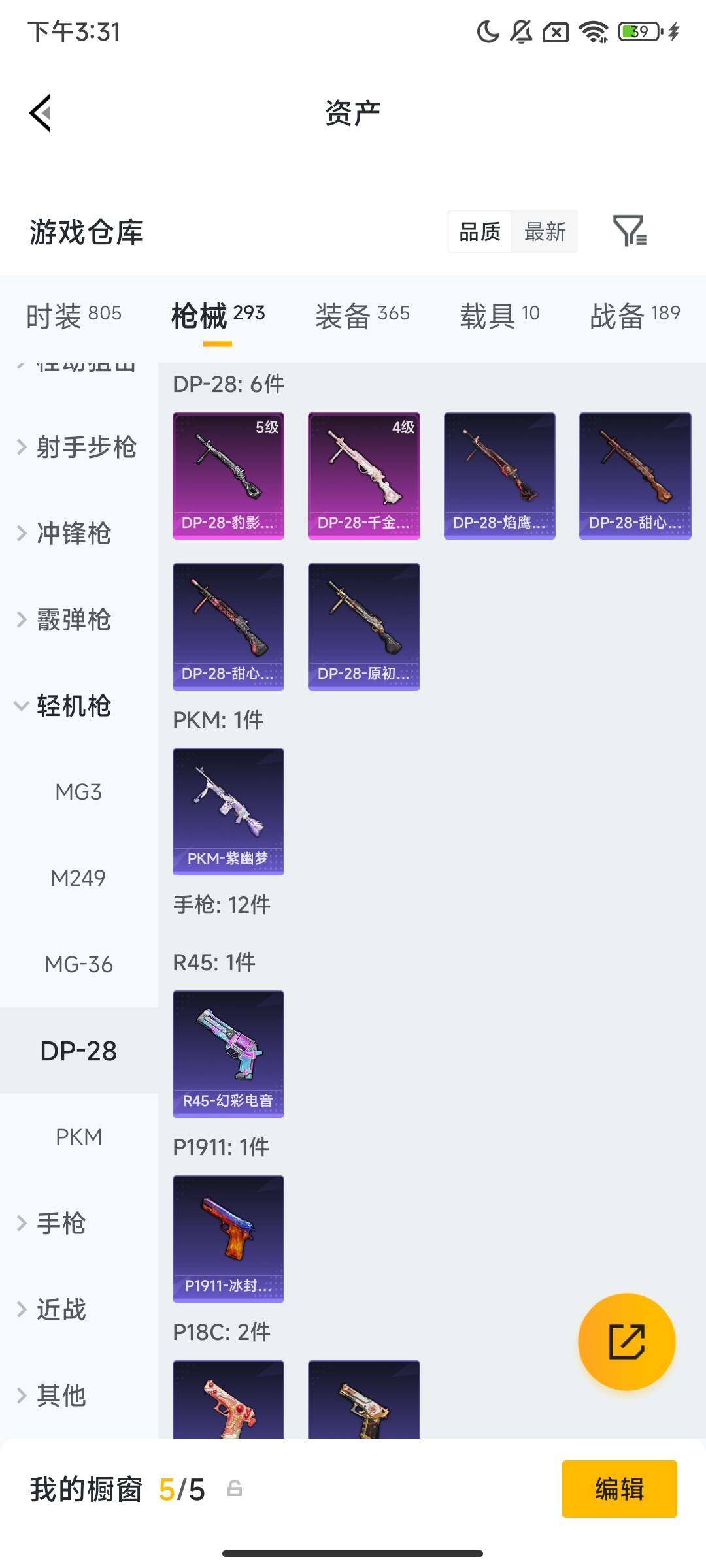Show the 战备 tab
706x1568 pixels.
(x=635, y=315)
